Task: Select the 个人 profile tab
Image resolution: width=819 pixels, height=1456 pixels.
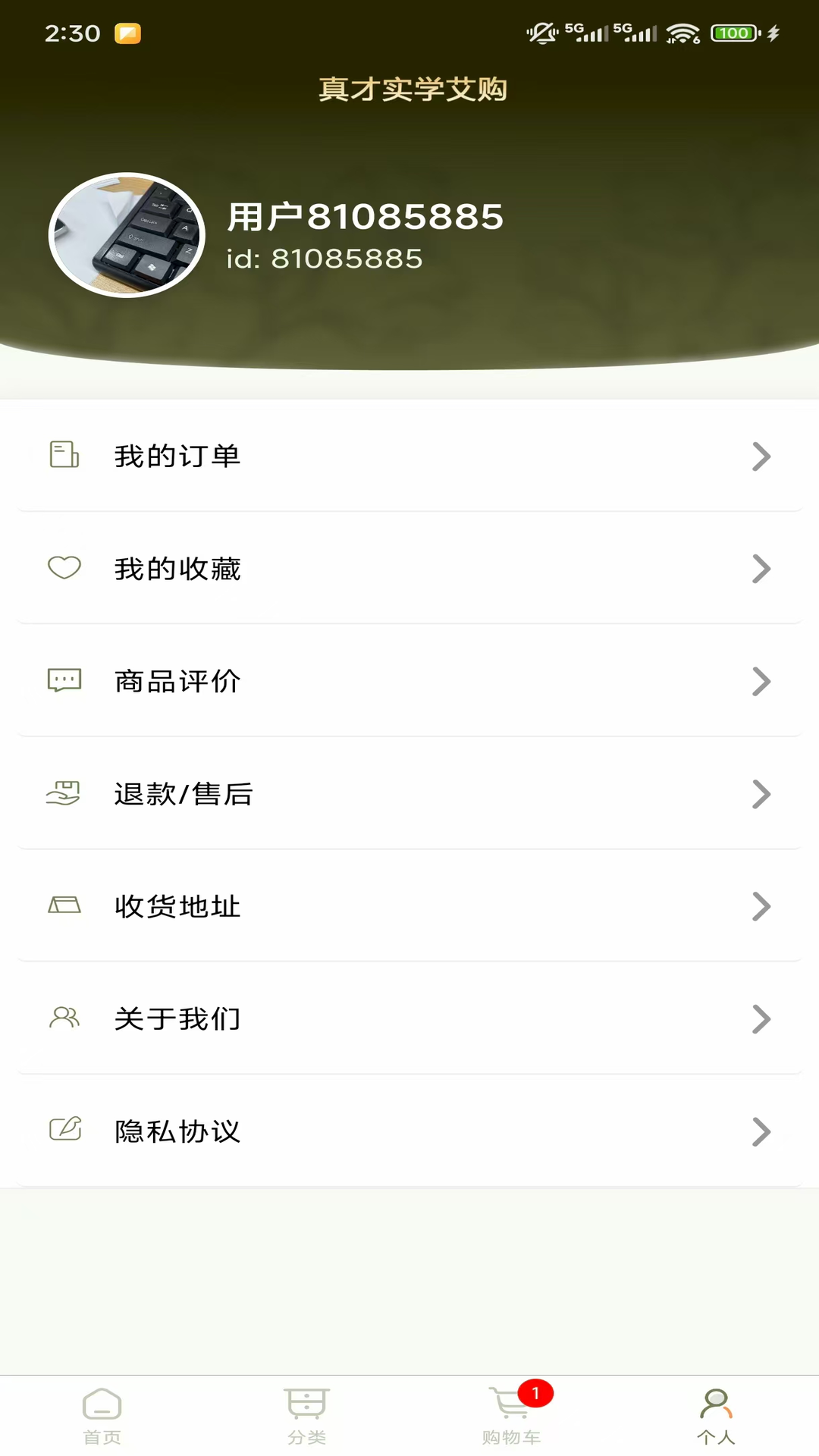Action: [x=717, y=1415]
